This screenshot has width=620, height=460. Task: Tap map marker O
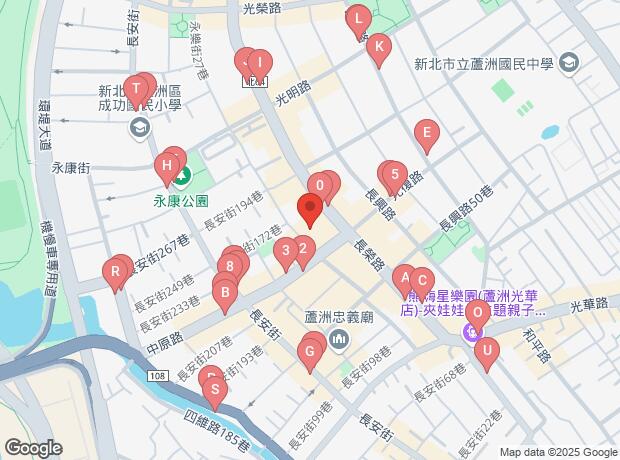(x=478, y=313)
